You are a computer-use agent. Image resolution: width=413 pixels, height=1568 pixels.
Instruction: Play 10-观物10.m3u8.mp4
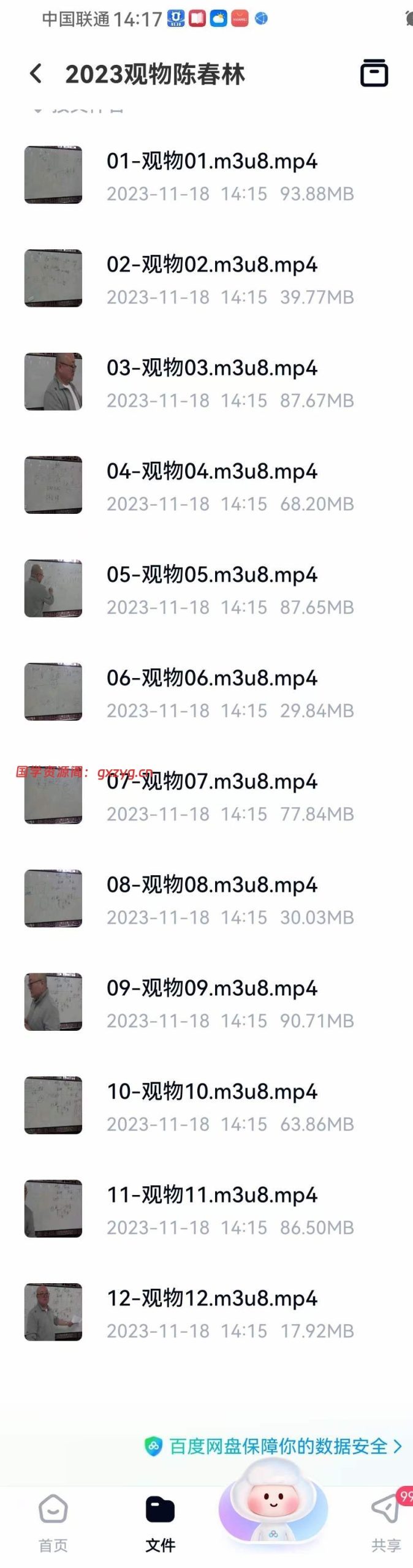[x=211, y=1106]
